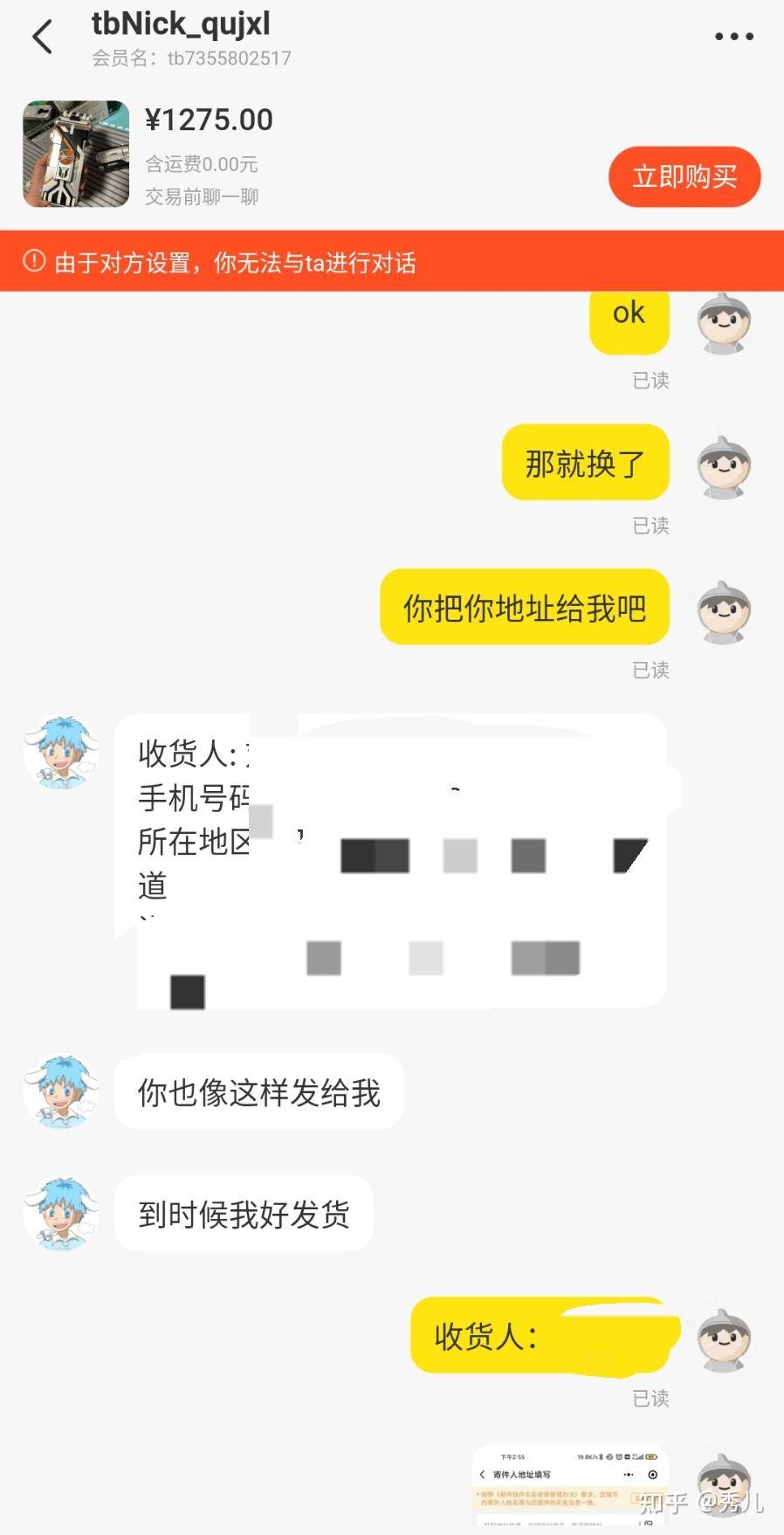Go back using the top-left arrow
The width and height of the screenshot is (784, 1535).
pos(42,37)
